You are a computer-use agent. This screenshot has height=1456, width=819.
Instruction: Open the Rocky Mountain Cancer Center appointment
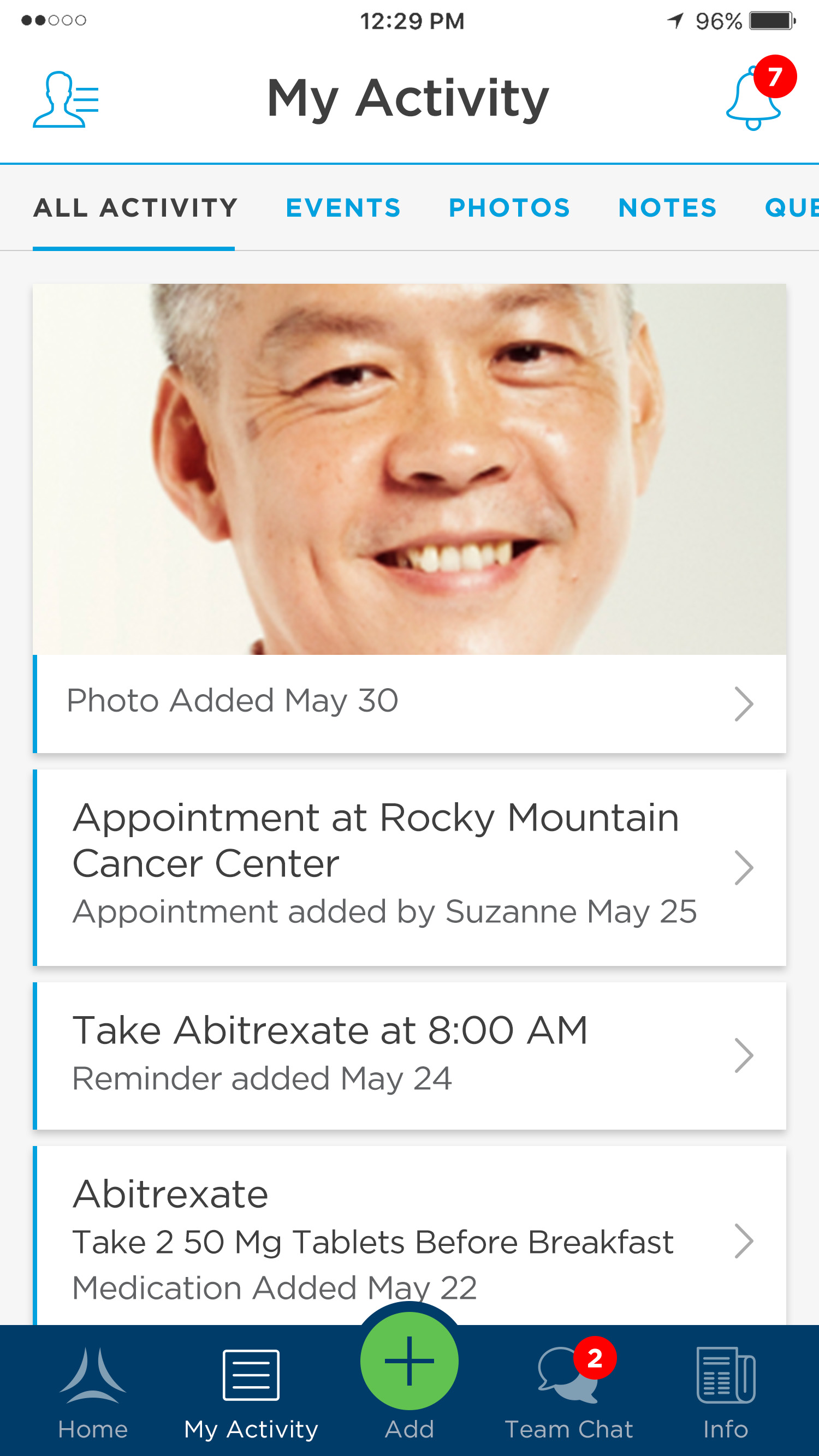pyautogui.click(x=410, y=867)
